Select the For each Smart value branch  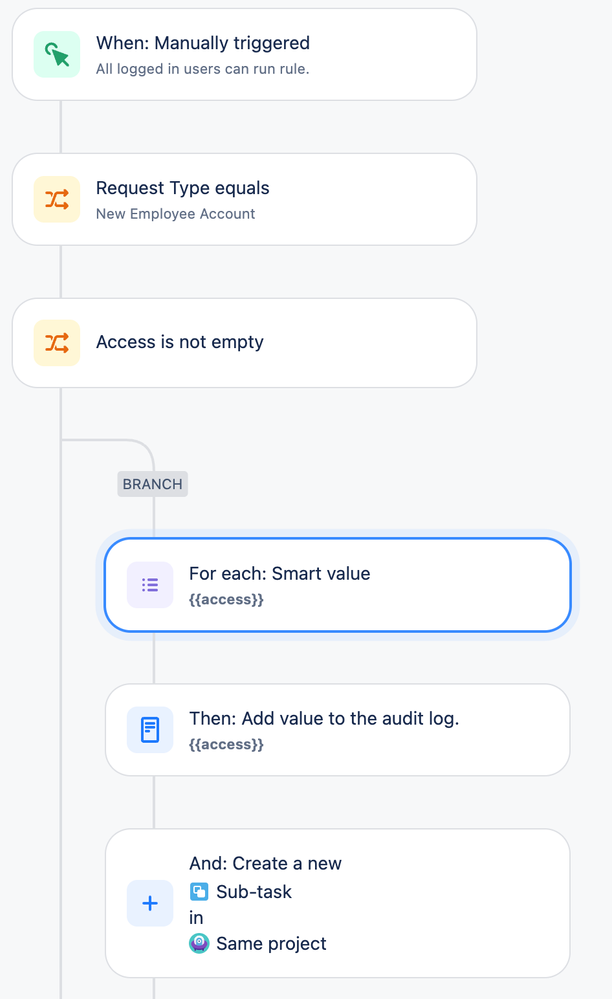pyautogui.click(x=338, y=585)
